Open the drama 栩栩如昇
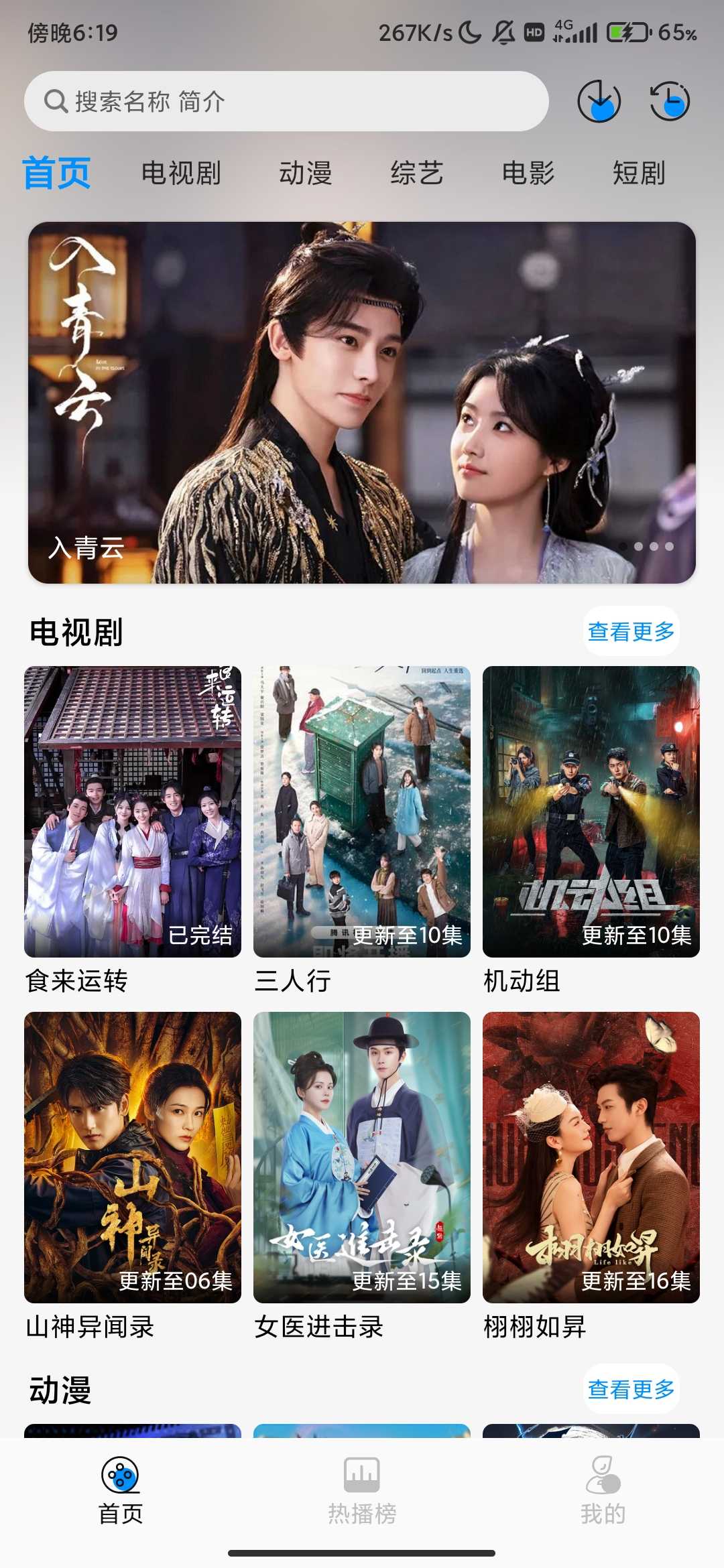 [x=591, y=1157]
